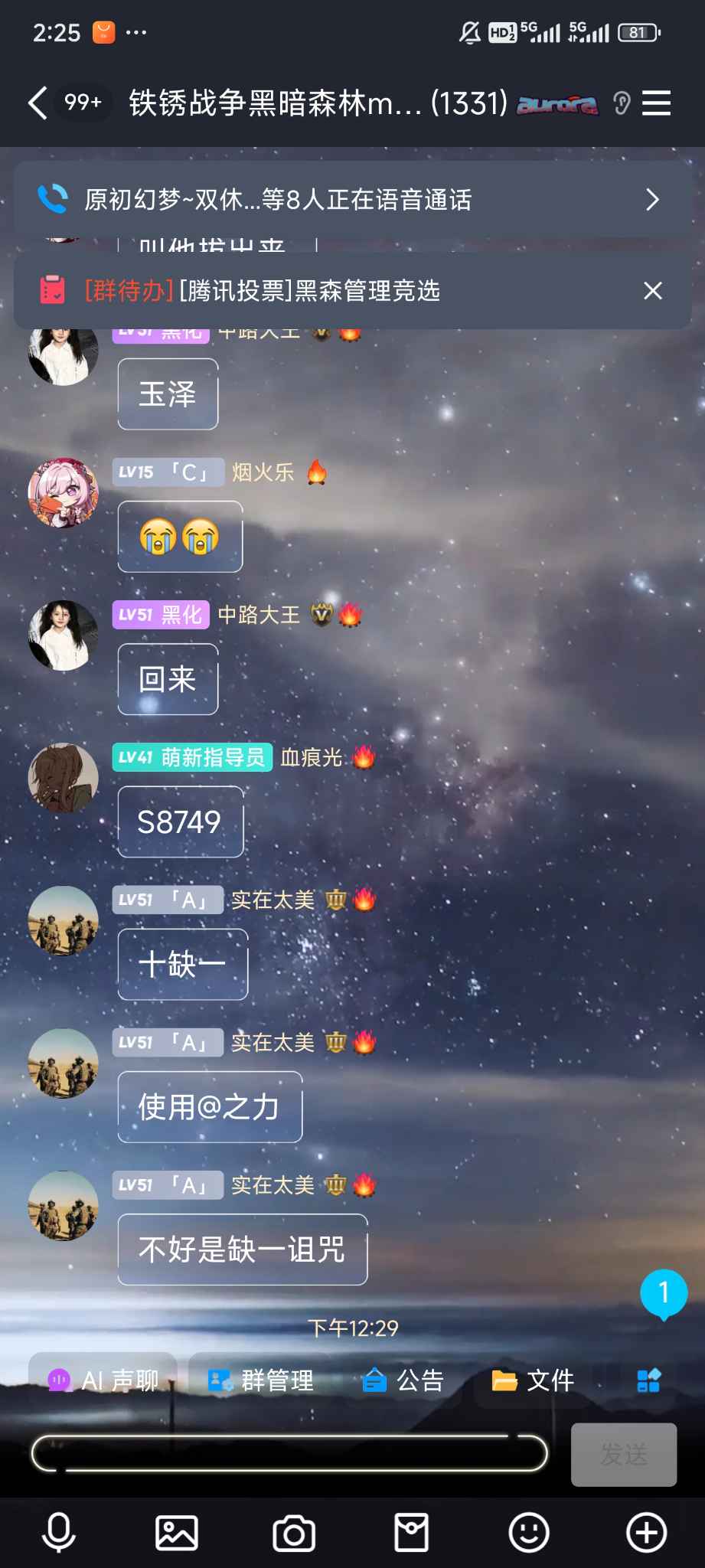Go back to the message list
The width and height of the screenshot is (705, 1568).
click(x=38, y=103)
